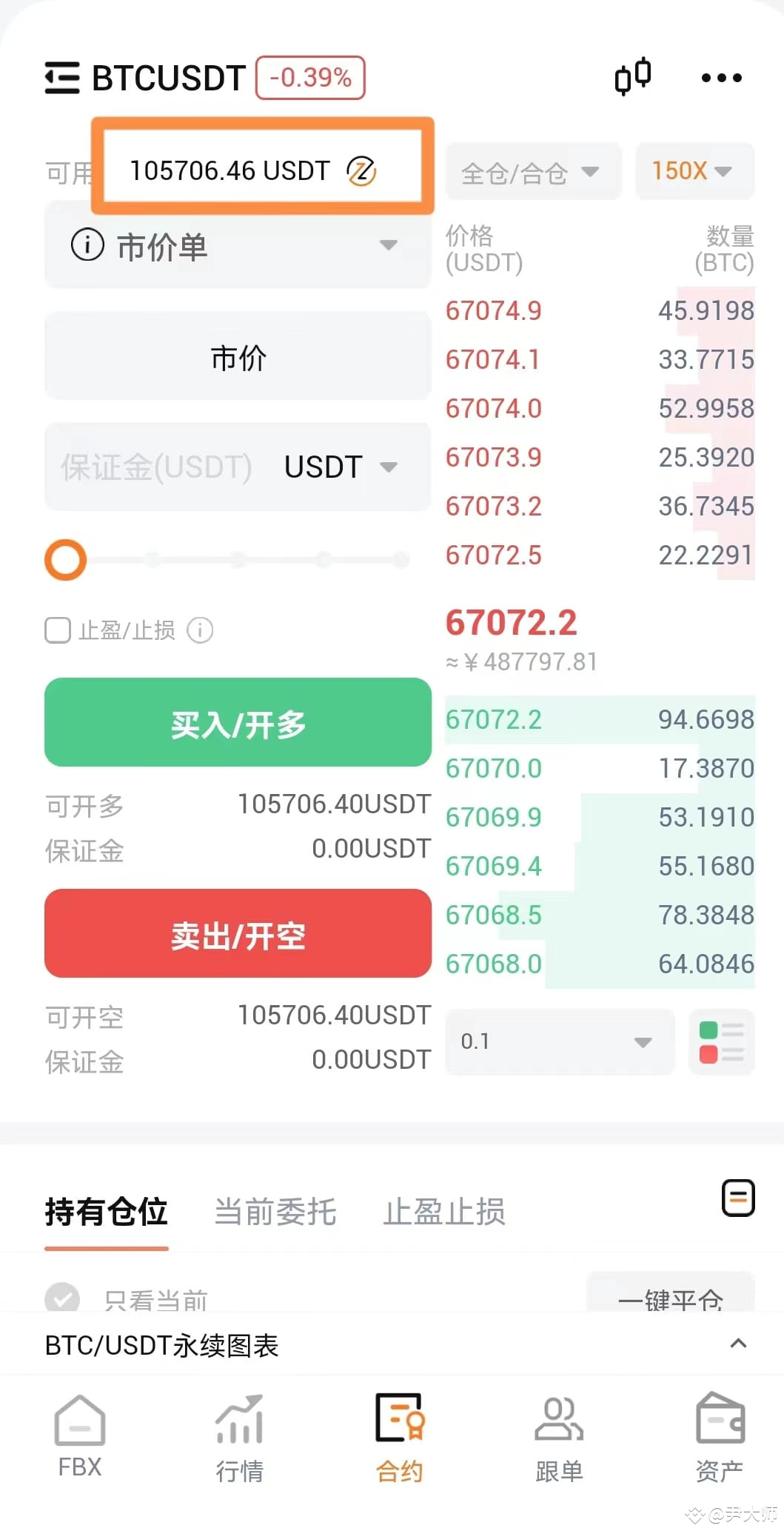Switch order book display mode via colored list icon
The height and width of the screenshot is (1531, 784).
[x=720, y=1042]
